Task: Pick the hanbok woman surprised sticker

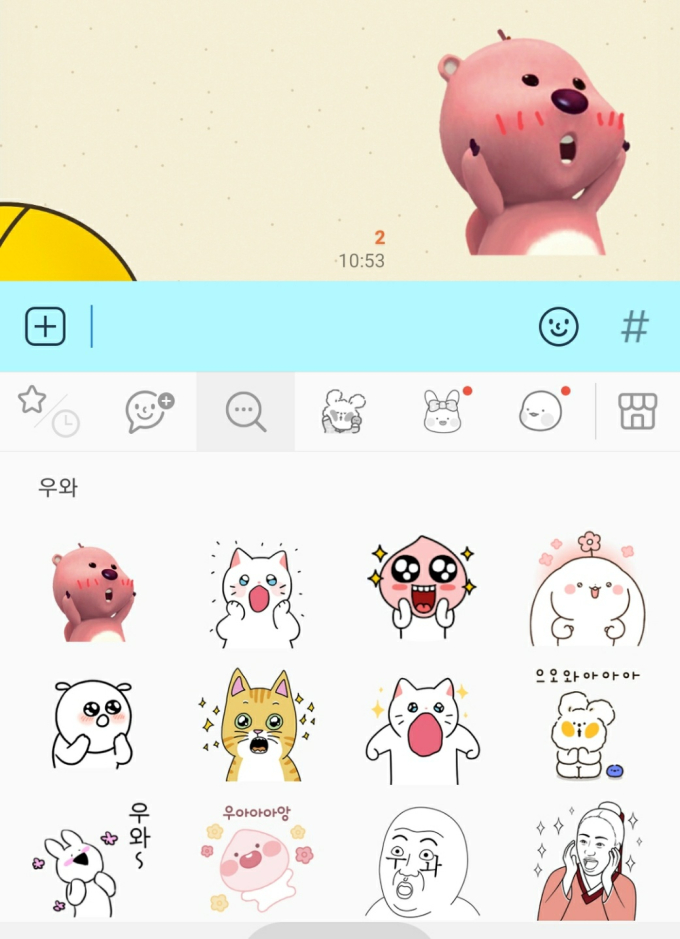Action: (x=586, y=862)
